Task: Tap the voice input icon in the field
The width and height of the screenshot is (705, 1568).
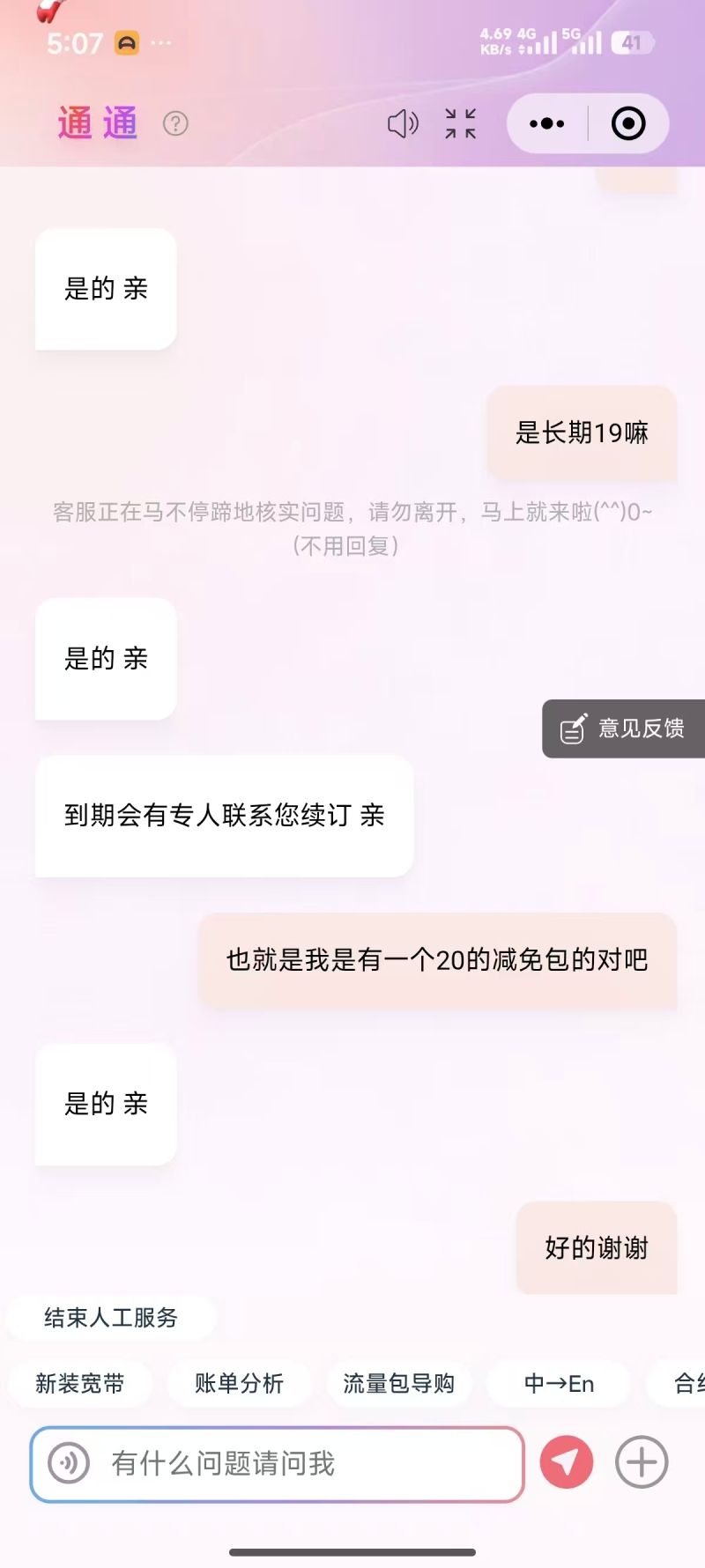Action: [69, 1463]
